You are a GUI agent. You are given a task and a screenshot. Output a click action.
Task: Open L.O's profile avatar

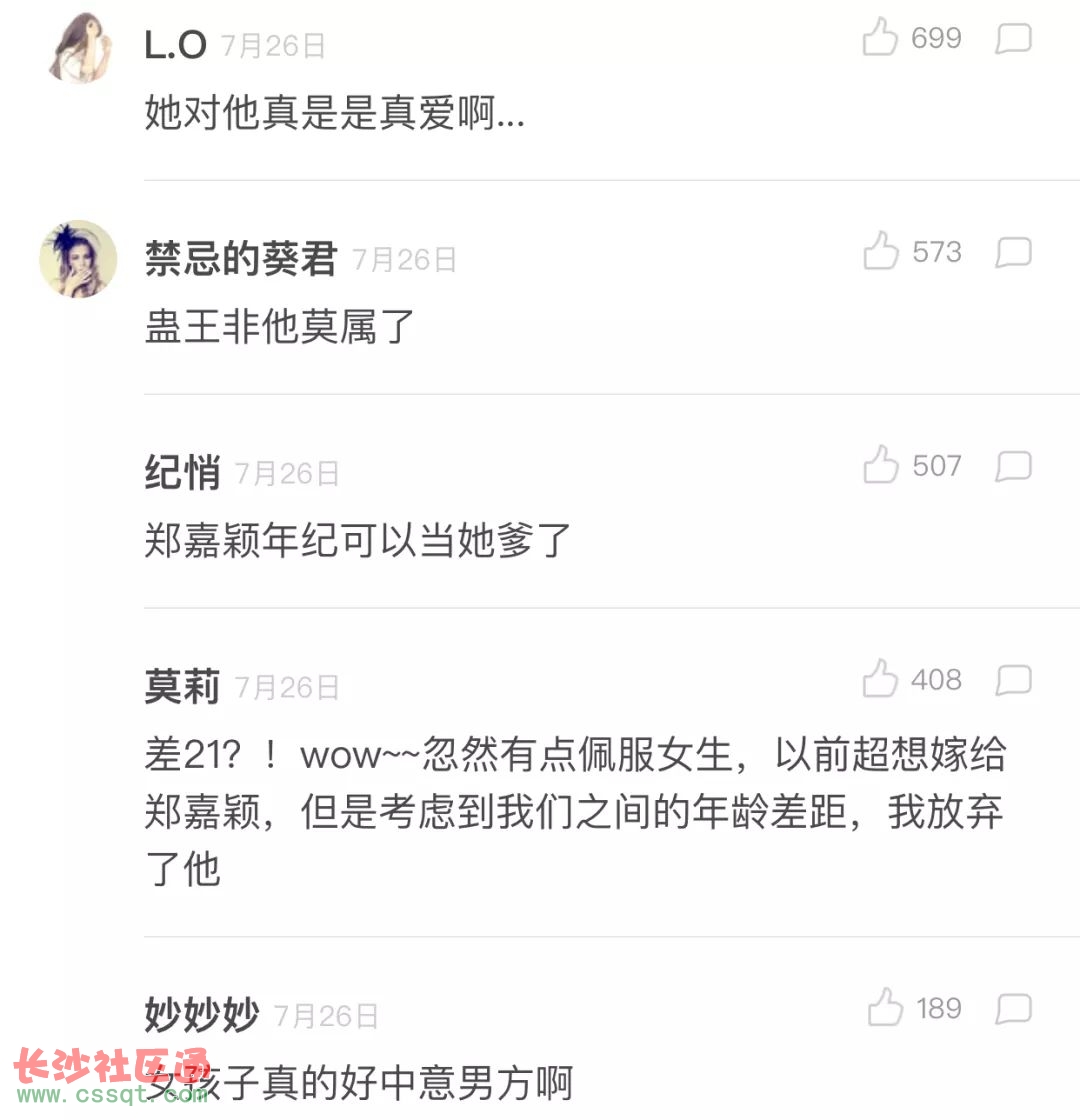point(78,47)
